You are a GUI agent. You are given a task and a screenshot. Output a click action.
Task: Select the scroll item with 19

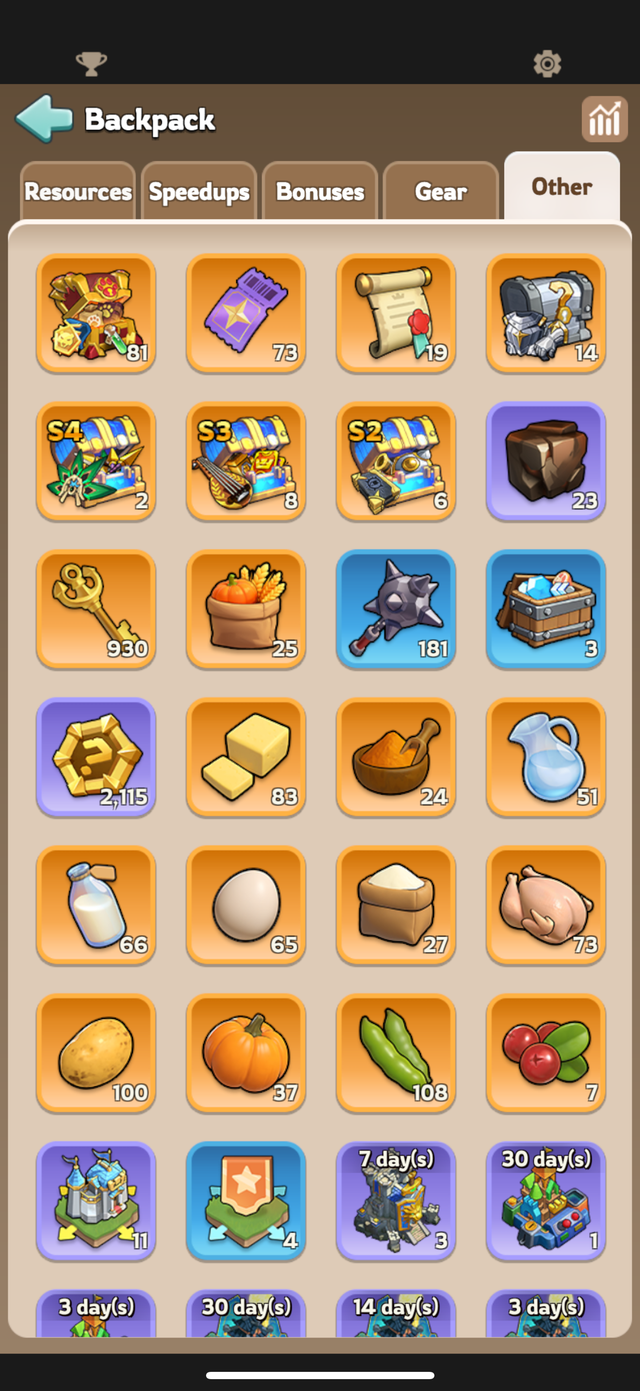[x=396, y=313]
